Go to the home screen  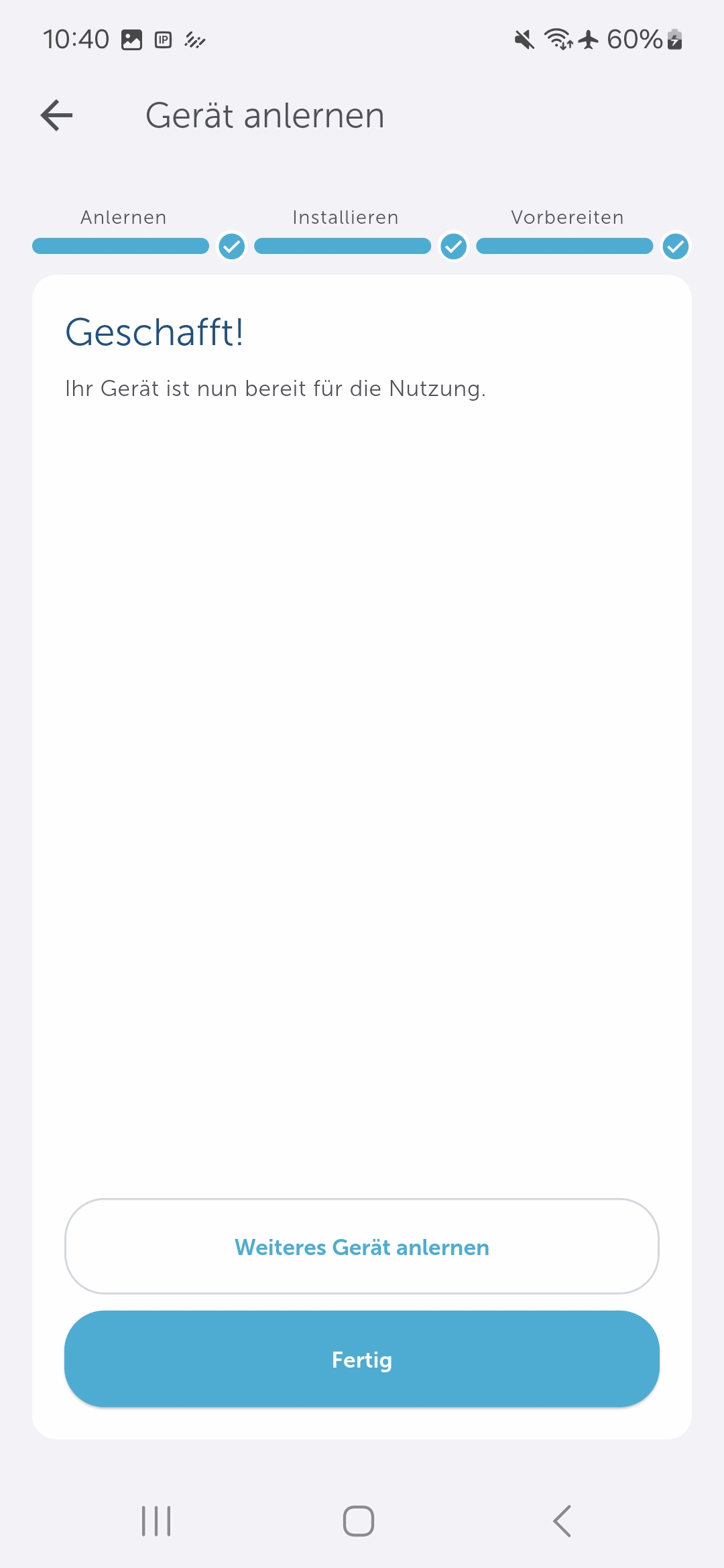point(359,1521)
